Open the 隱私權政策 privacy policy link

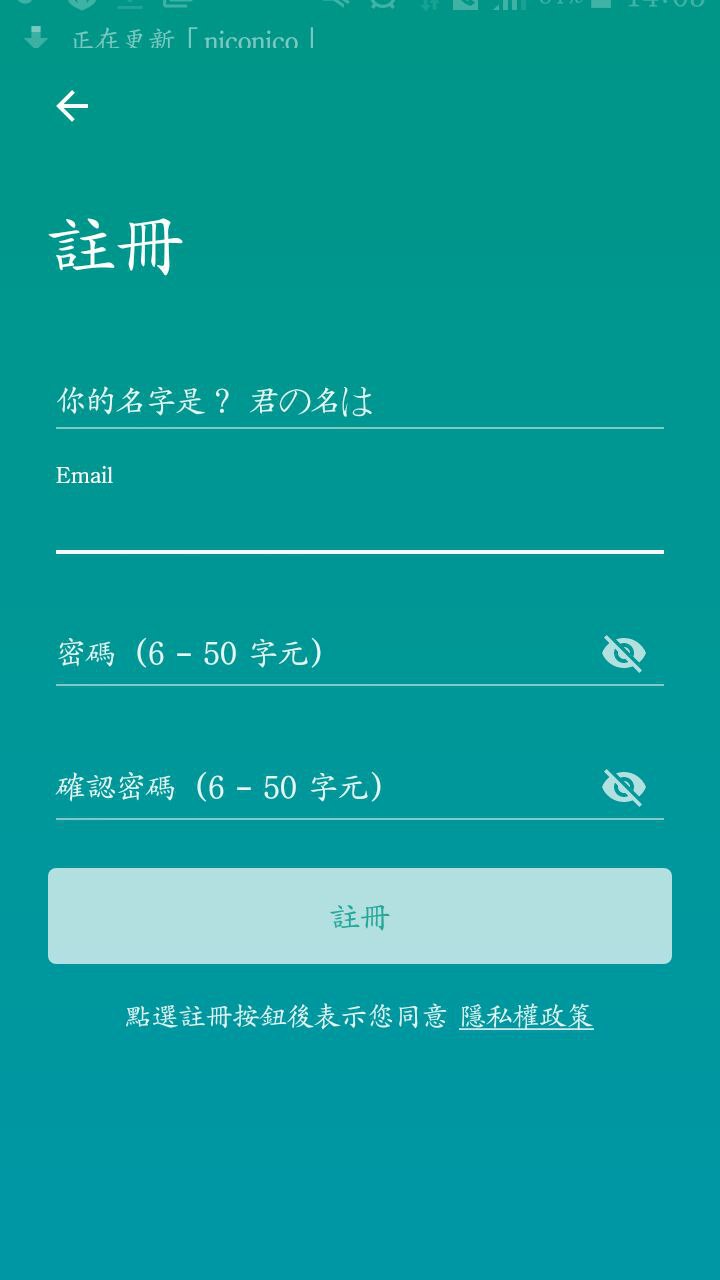pos(526,1017)
